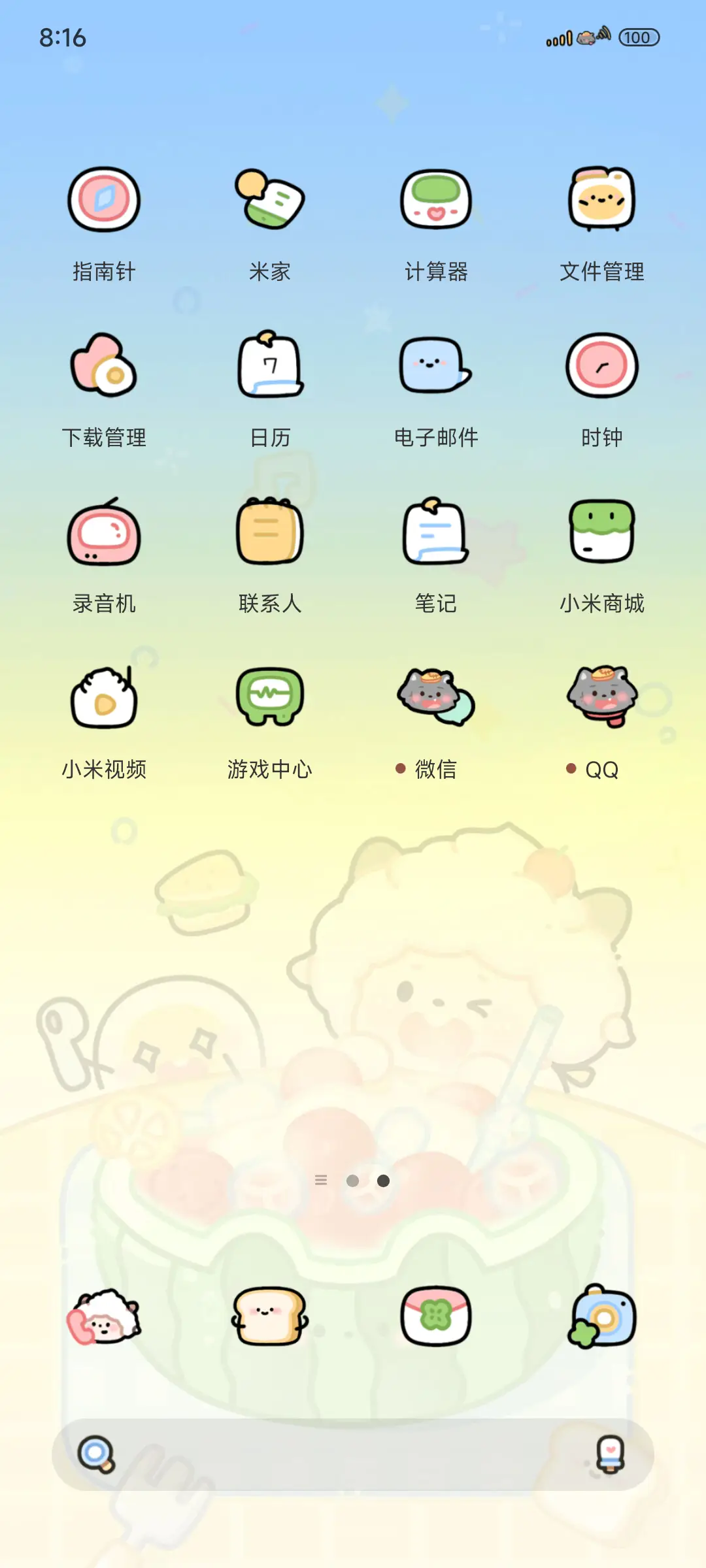This screenshot has height=1568, width=706.
Task: Open the 联系人 contacts app
Action: coord(269,532)
